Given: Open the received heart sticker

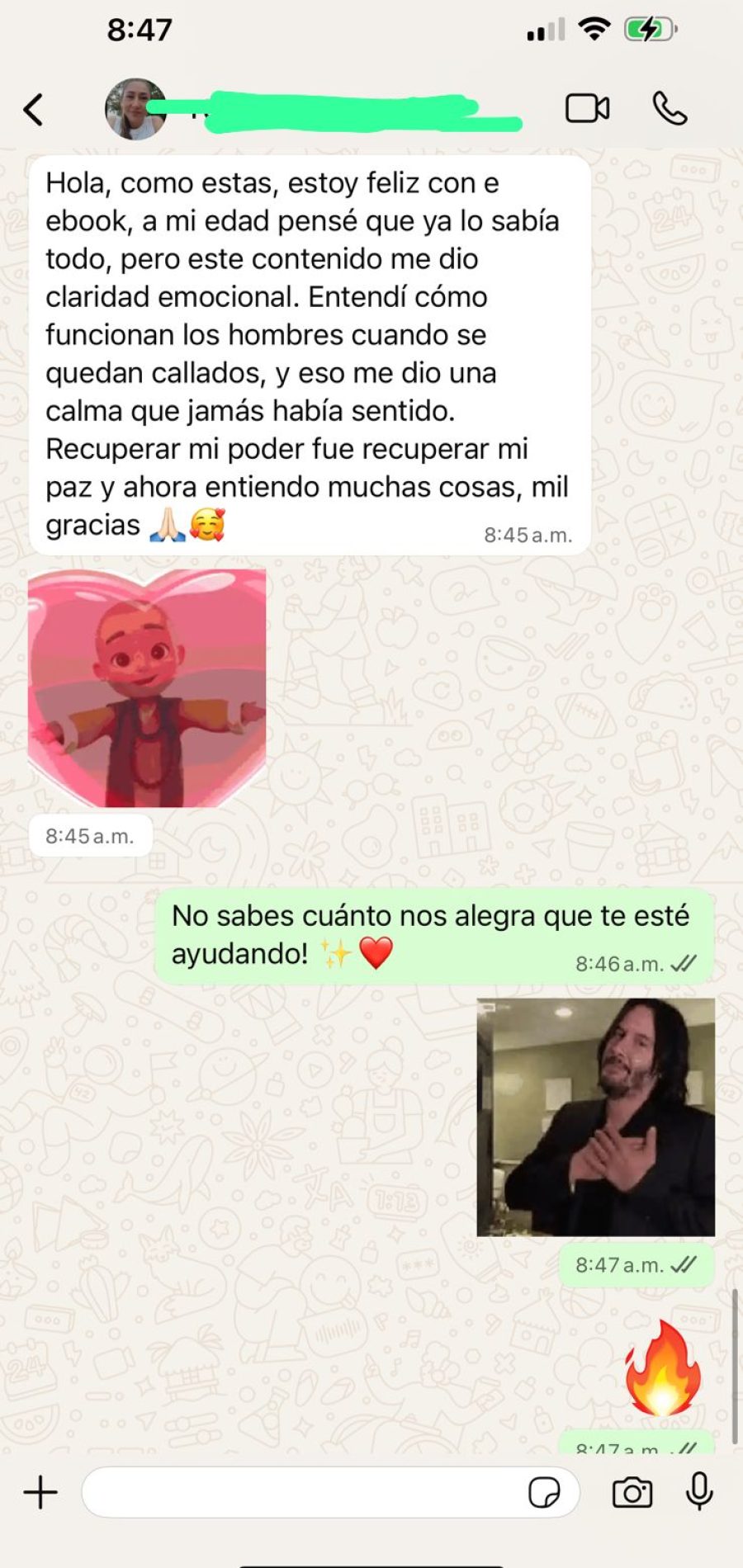Looking at the screenshot, I should tap(147, 687).
